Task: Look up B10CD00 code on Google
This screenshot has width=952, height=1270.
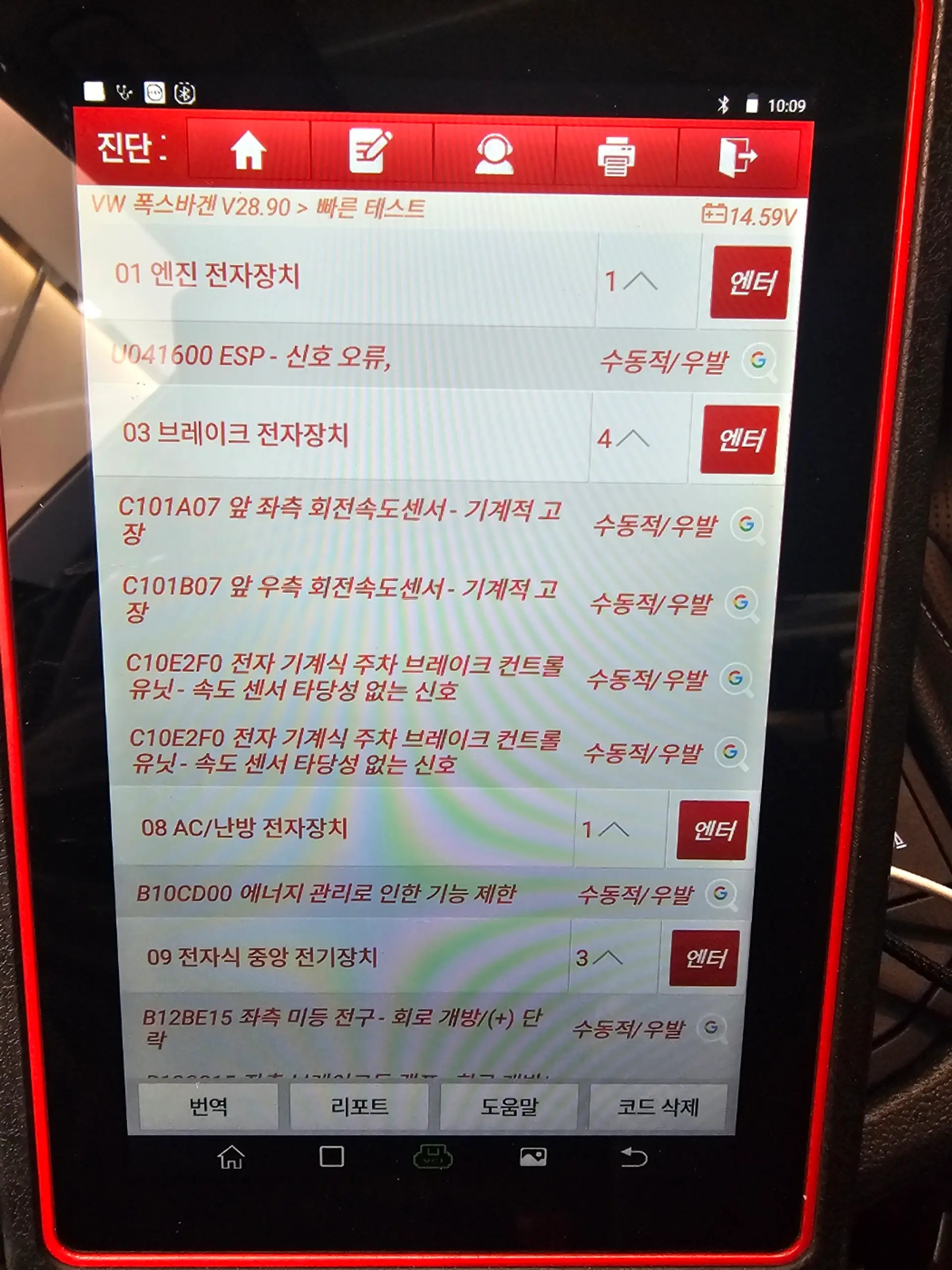Action: 721,893
